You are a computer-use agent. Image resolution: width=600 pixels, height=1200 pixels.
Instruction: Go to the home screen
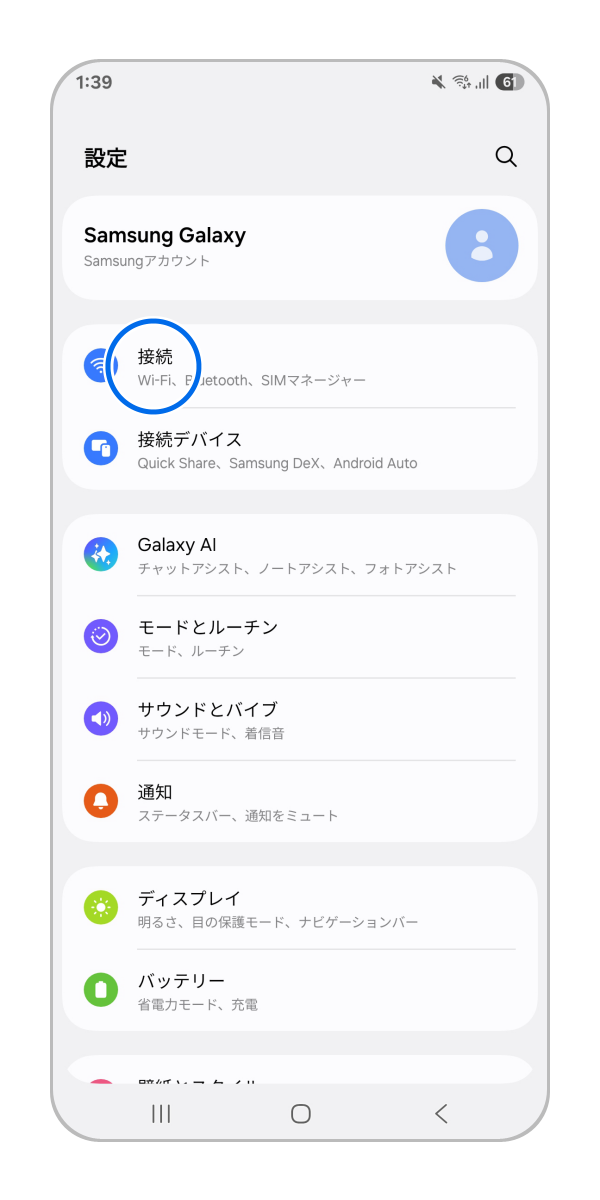[x=300, y=1113]
